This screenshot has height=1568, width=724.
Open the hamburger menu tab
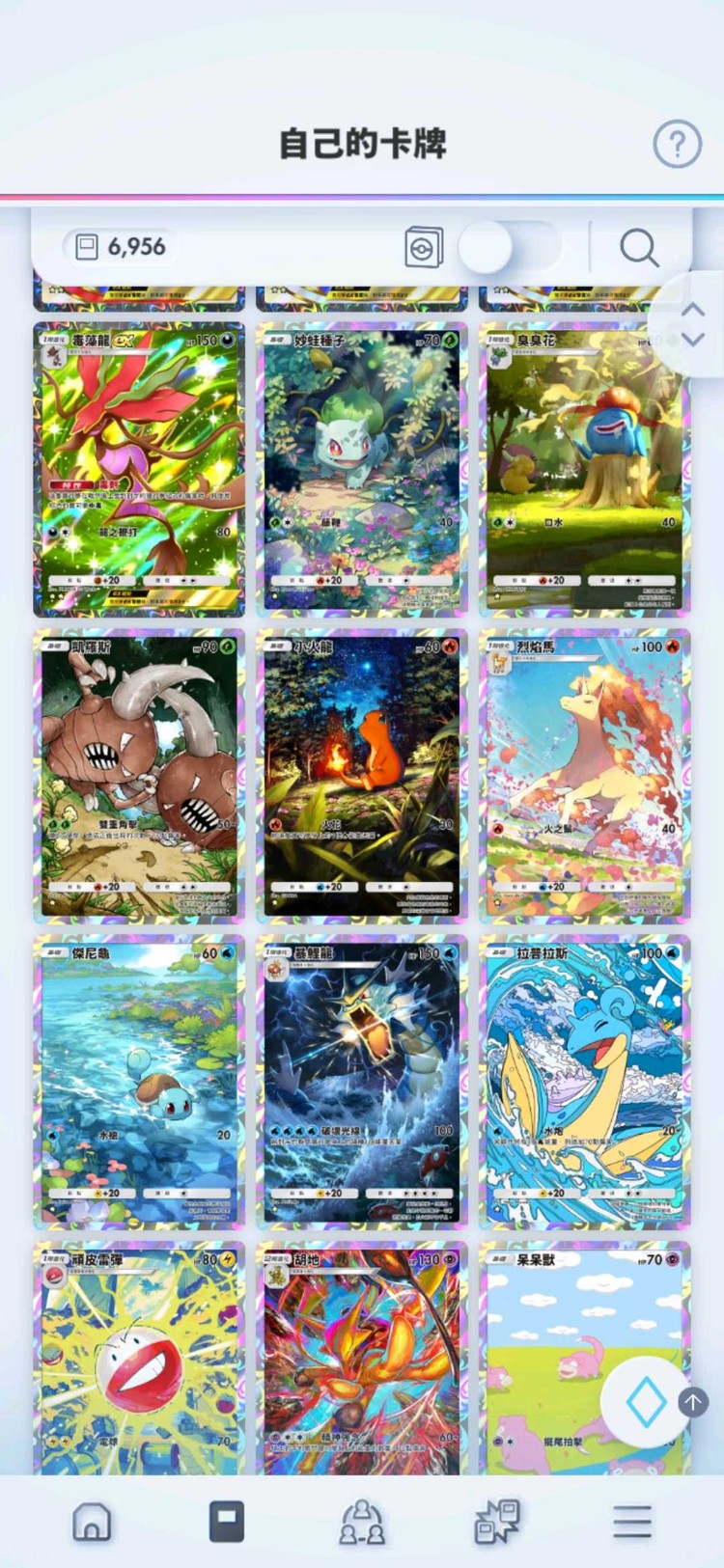click(x=632, y=1522)
